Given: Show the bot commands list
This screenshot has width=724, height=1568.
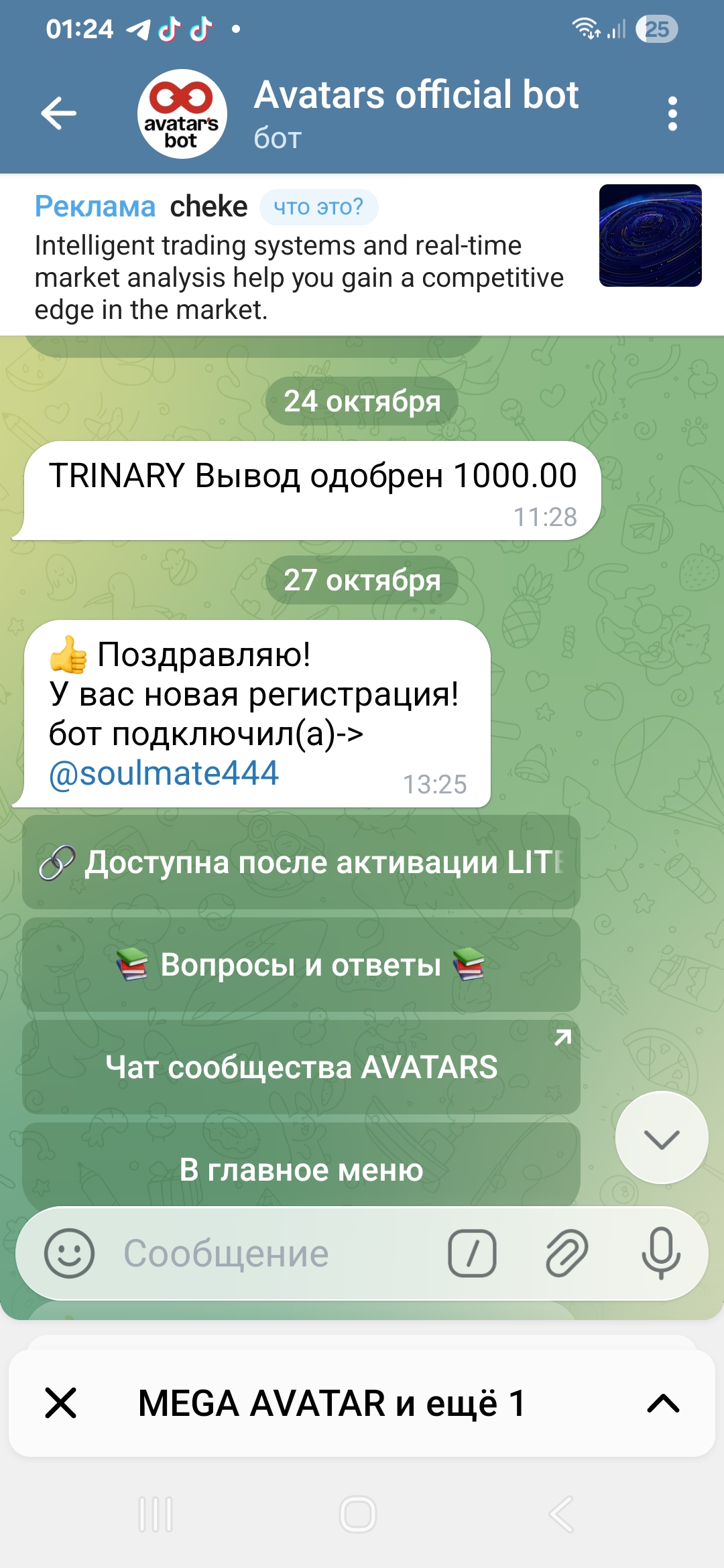Looking at the screenshot, I should [x=472, y=1254].
